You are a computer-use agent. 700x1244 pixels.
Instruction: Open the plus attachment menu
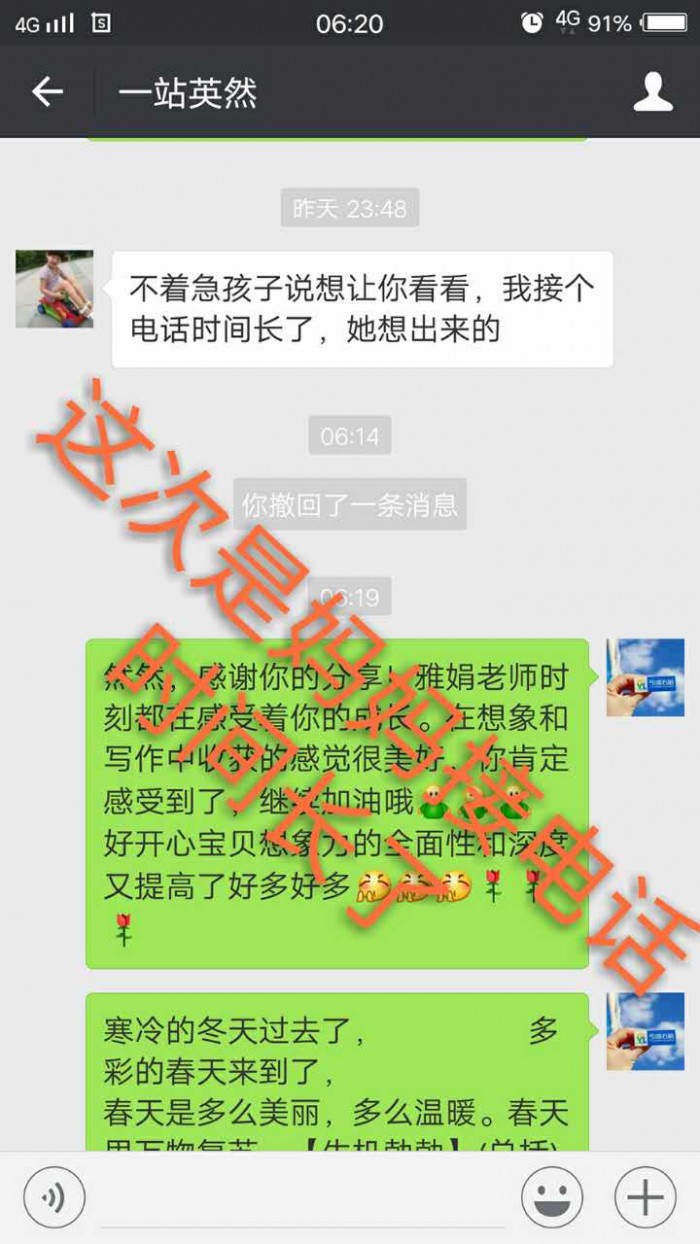coord(645,1196)
